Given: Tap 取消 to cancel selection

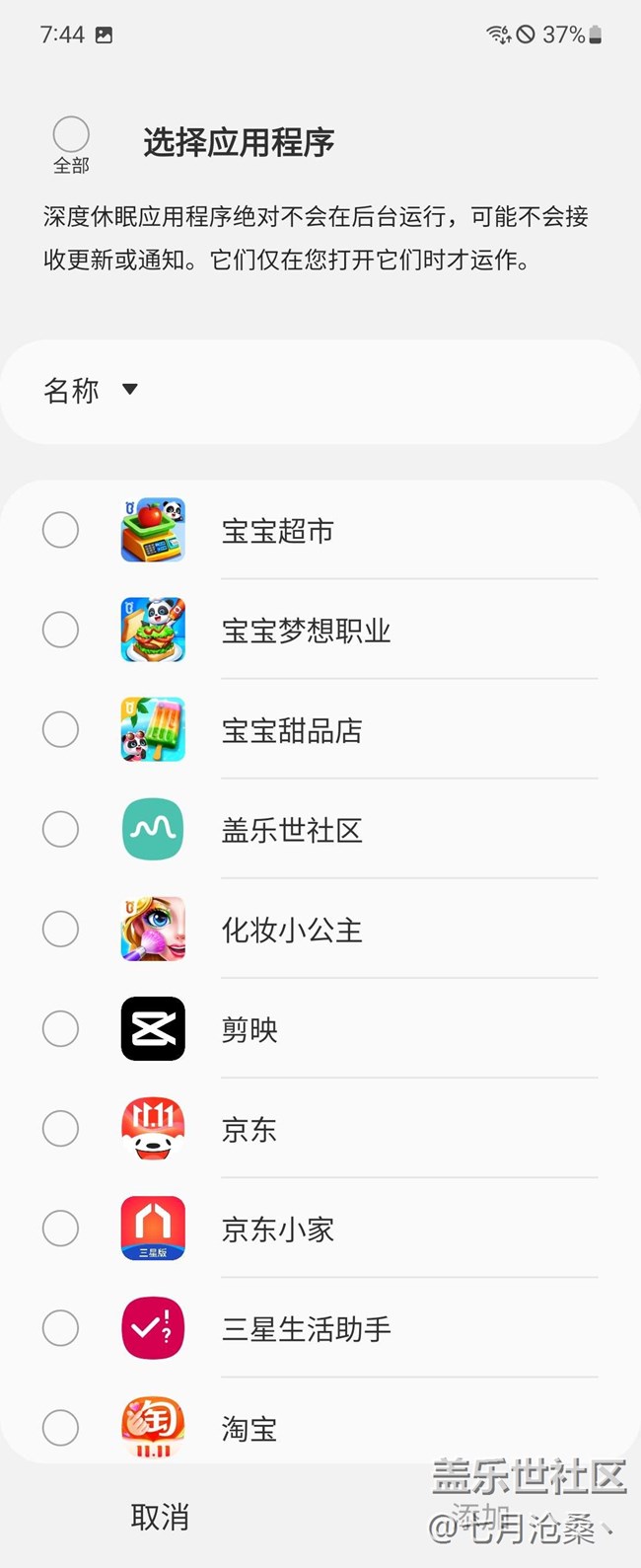Looking at the screenshot, I should coord(160,1517).
